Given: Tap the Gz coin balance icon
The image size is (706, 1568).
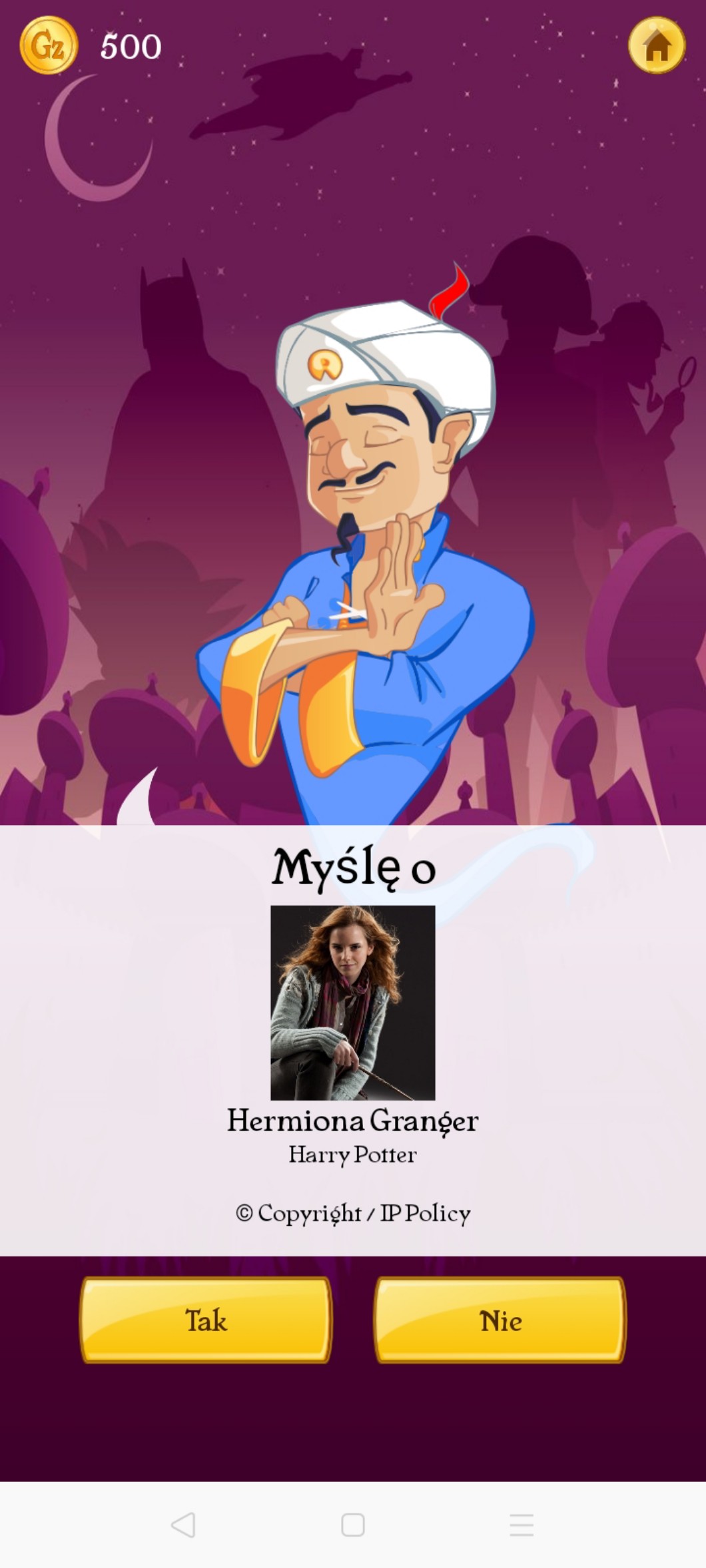Looking at the screenshot, I should [49, 45].
